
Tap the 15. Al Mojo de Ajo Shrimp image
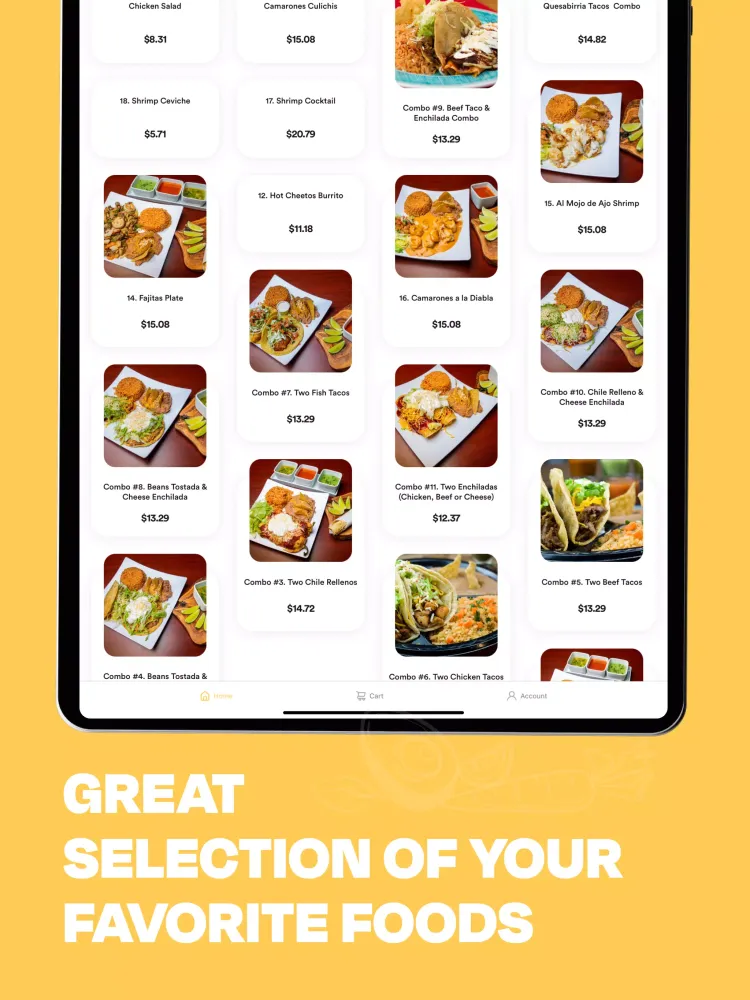(591, 131)
